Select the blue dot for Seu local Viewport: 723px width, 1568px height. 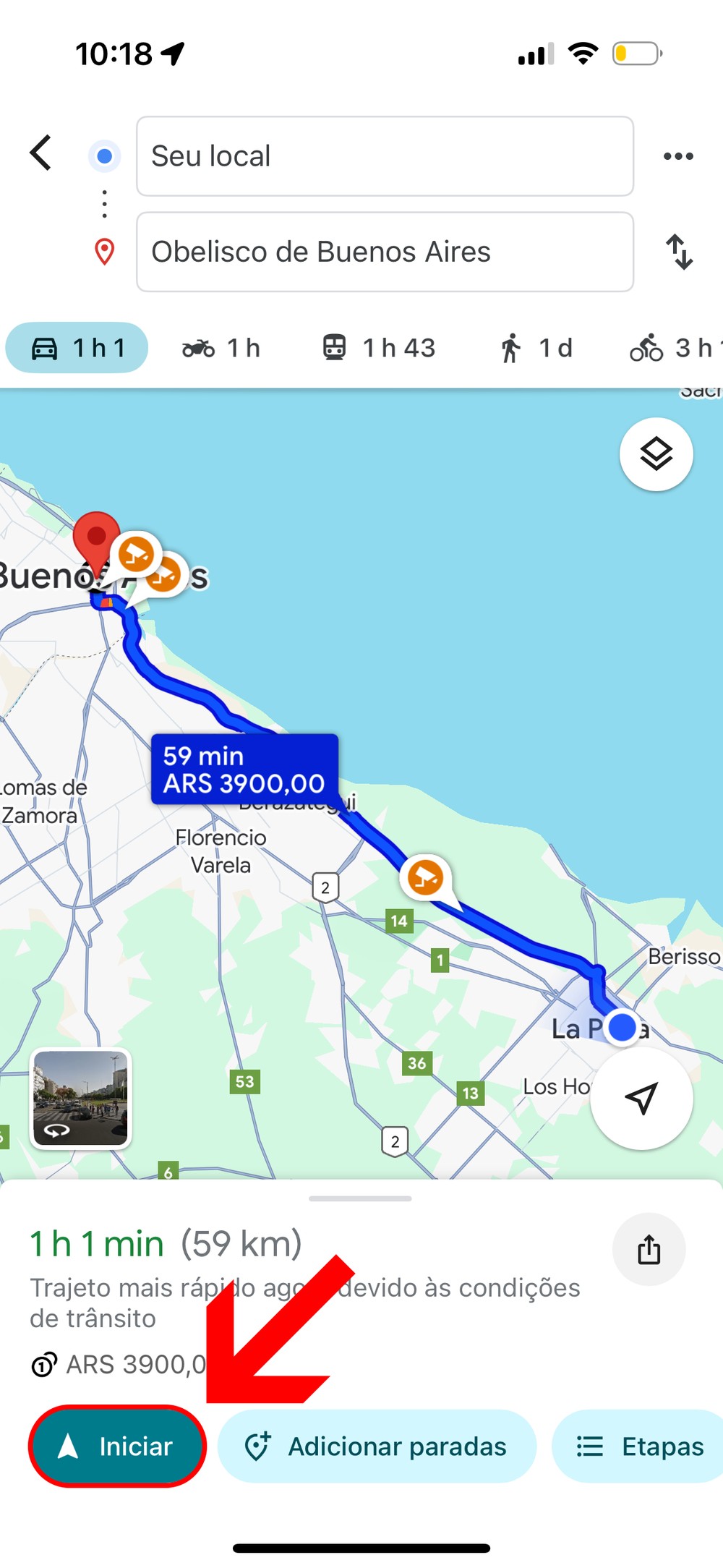click(103, 155)
